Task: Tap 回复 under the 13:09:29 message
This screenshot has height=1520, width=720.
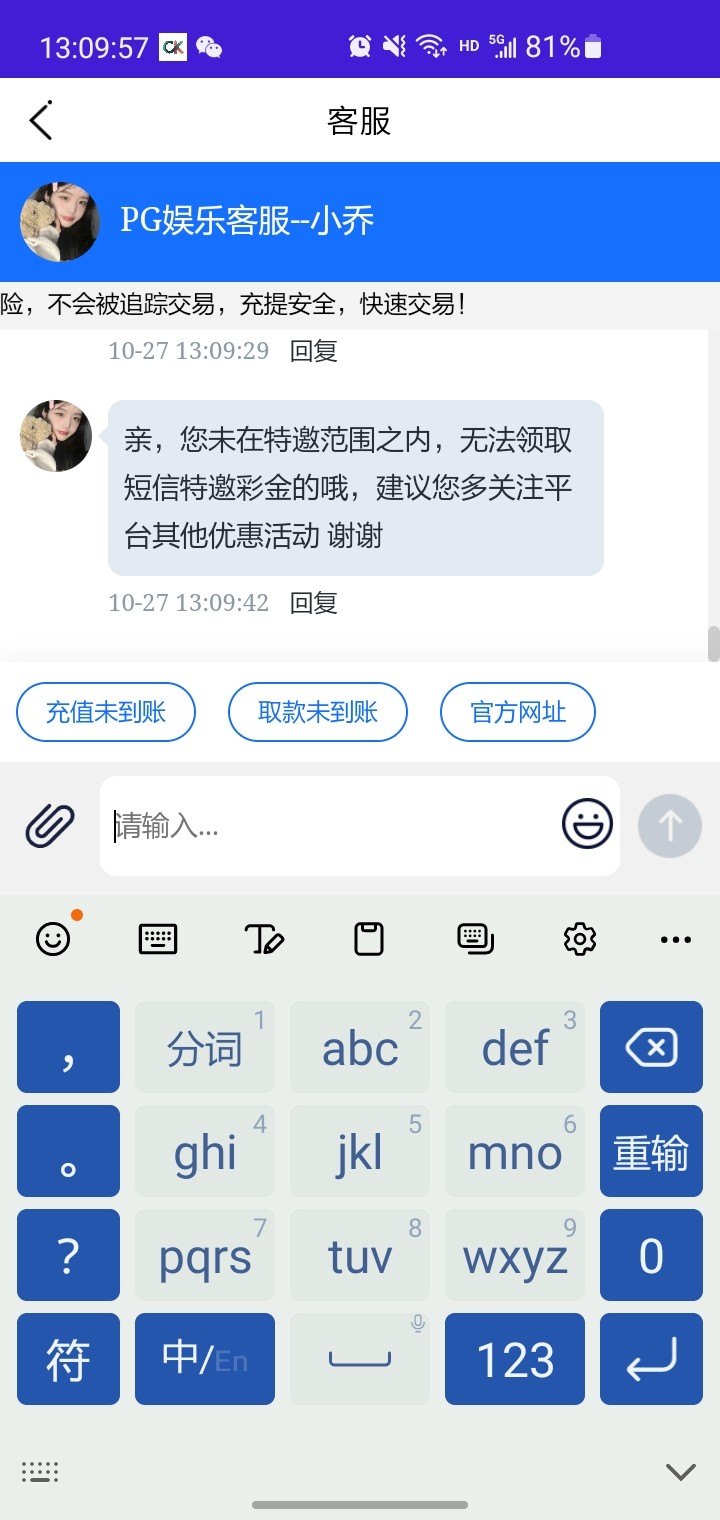Action: (314, 351)
